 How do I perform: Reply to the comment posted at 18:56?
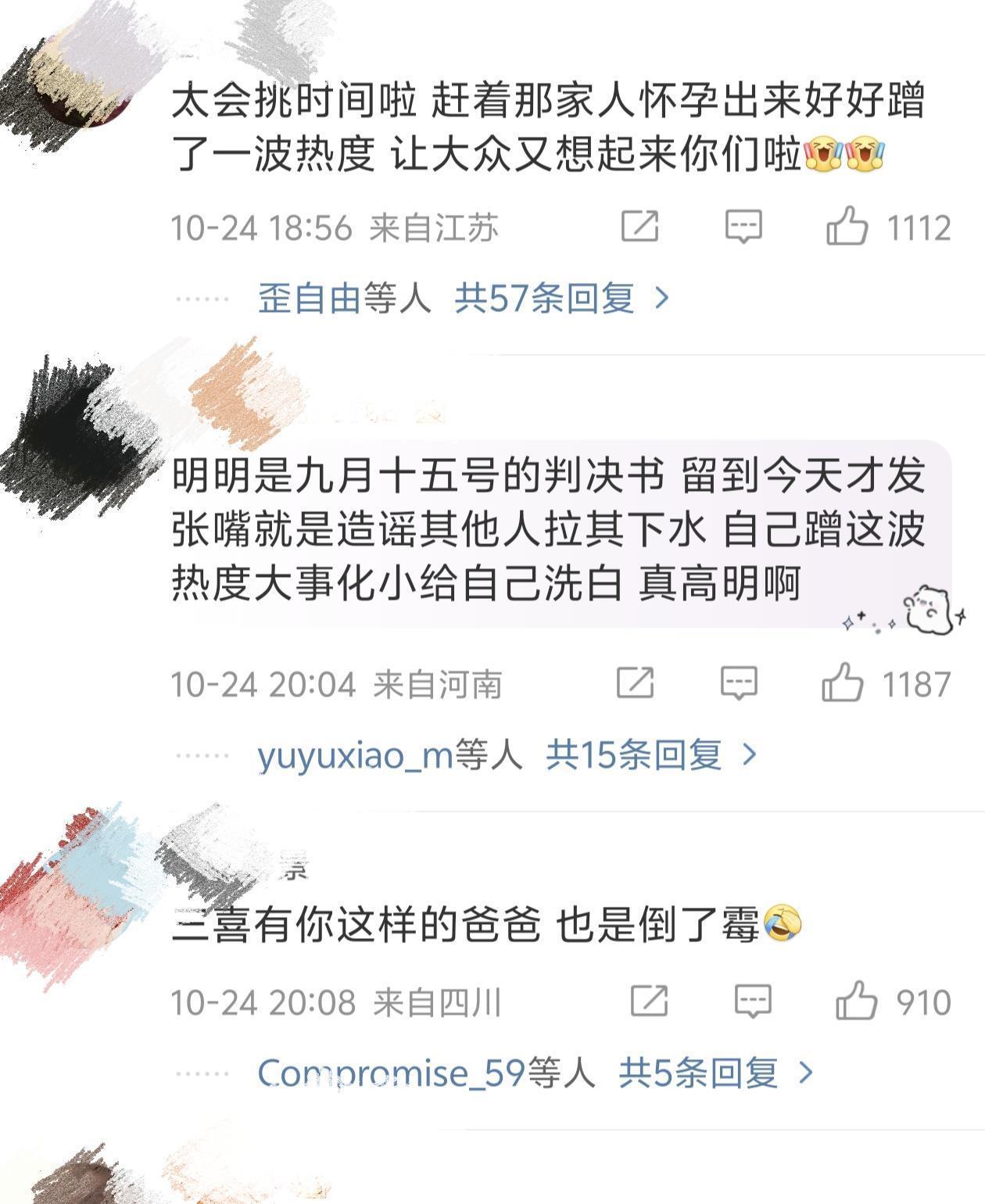743,227
